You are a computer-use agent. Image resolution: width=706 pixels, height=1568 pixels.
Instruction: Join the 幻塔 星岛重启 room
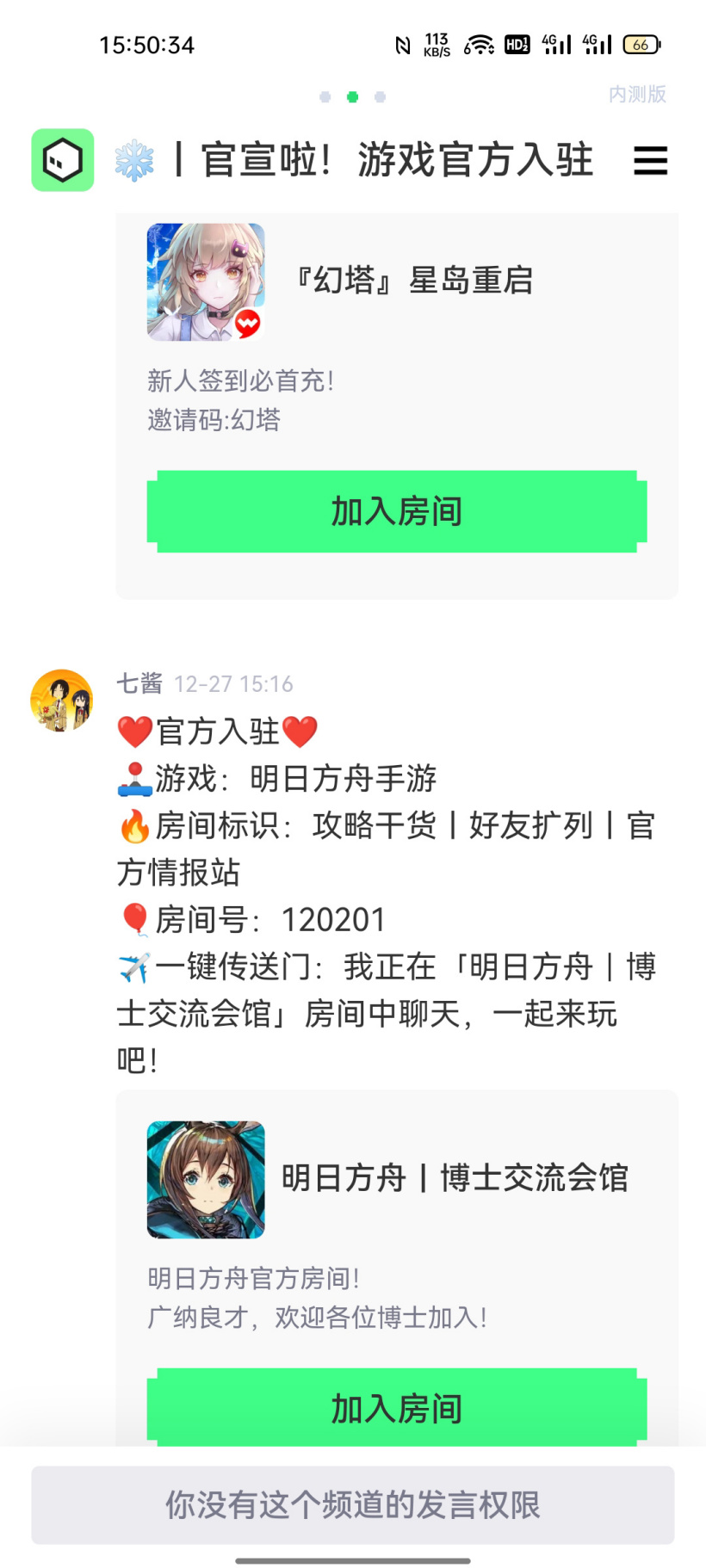coord(396,511)
